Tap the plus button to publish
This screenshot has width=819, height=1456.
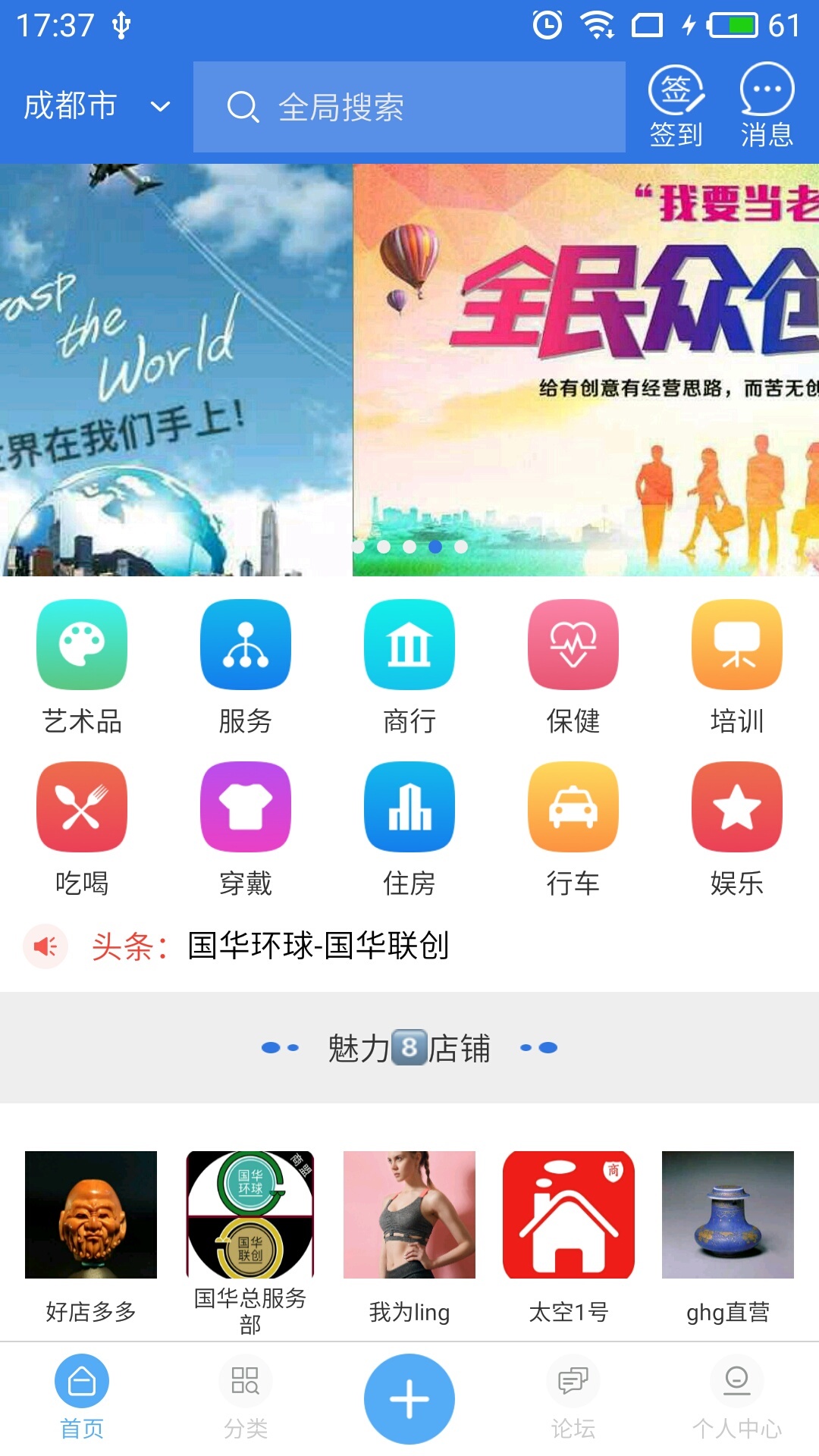pyautogui.click(x=409, y=1398)
